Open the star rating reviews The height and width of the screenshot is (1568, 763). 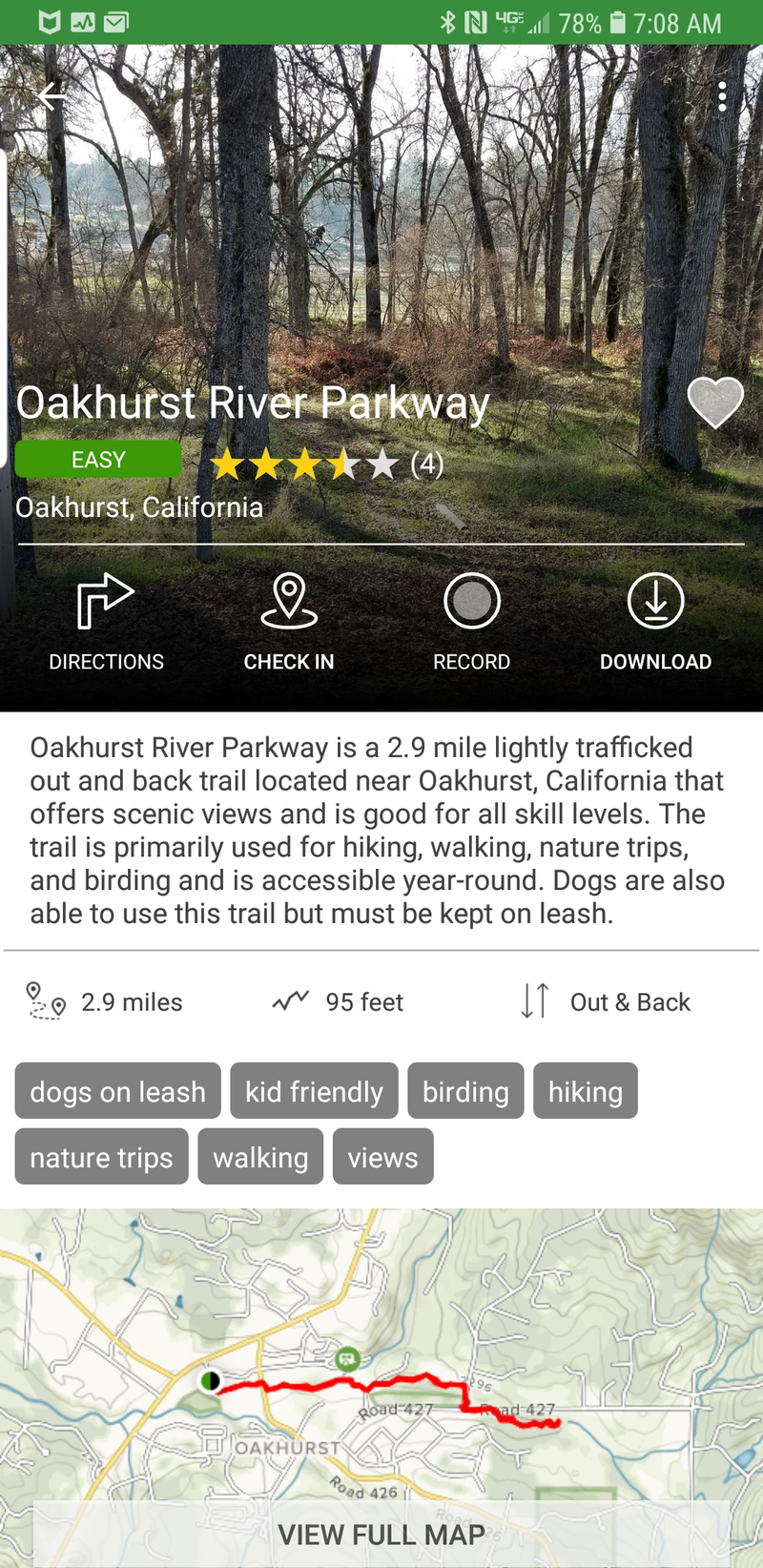tap(325, 464)
